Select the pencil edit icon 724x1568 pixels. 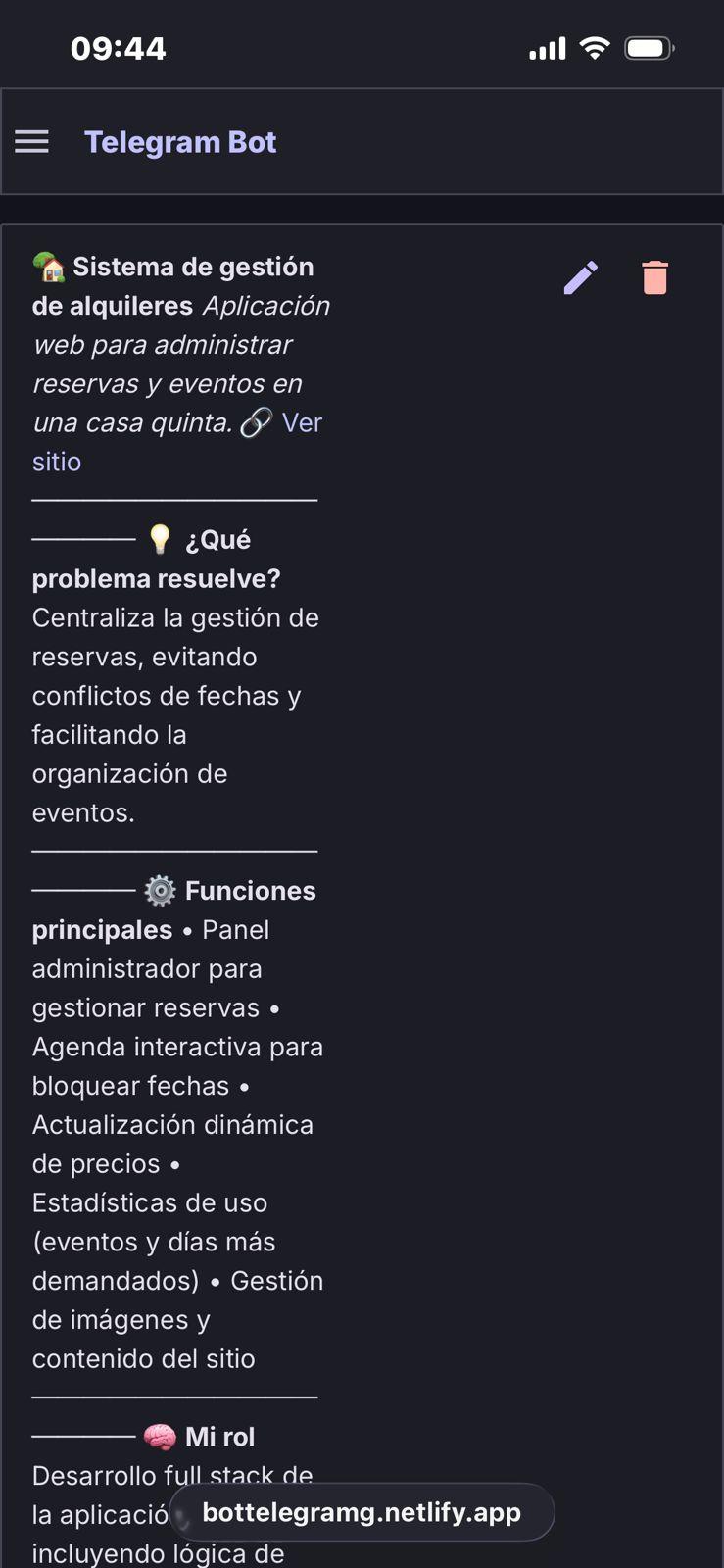tap(580, 278)
